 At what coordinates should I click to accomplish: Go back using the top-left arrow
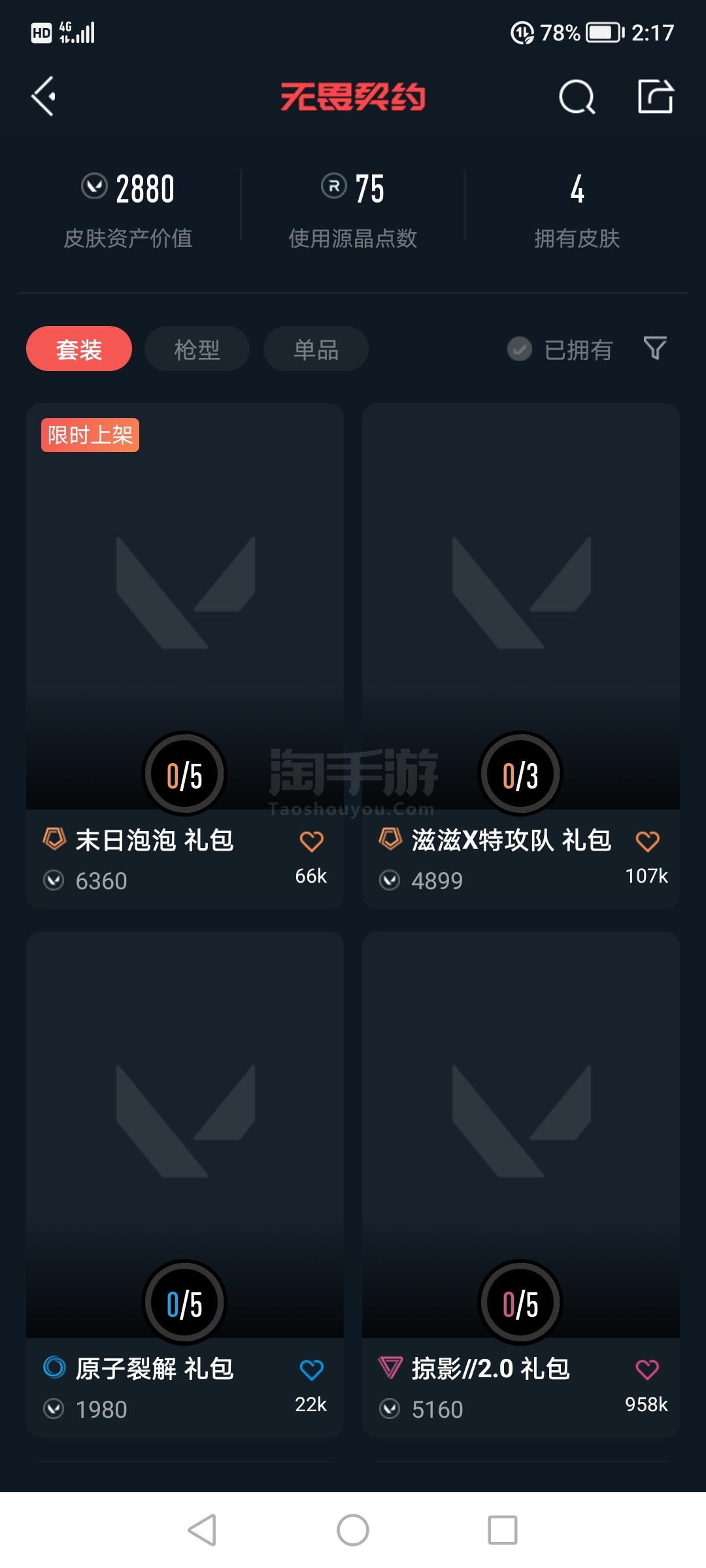[x=44, y=97]
